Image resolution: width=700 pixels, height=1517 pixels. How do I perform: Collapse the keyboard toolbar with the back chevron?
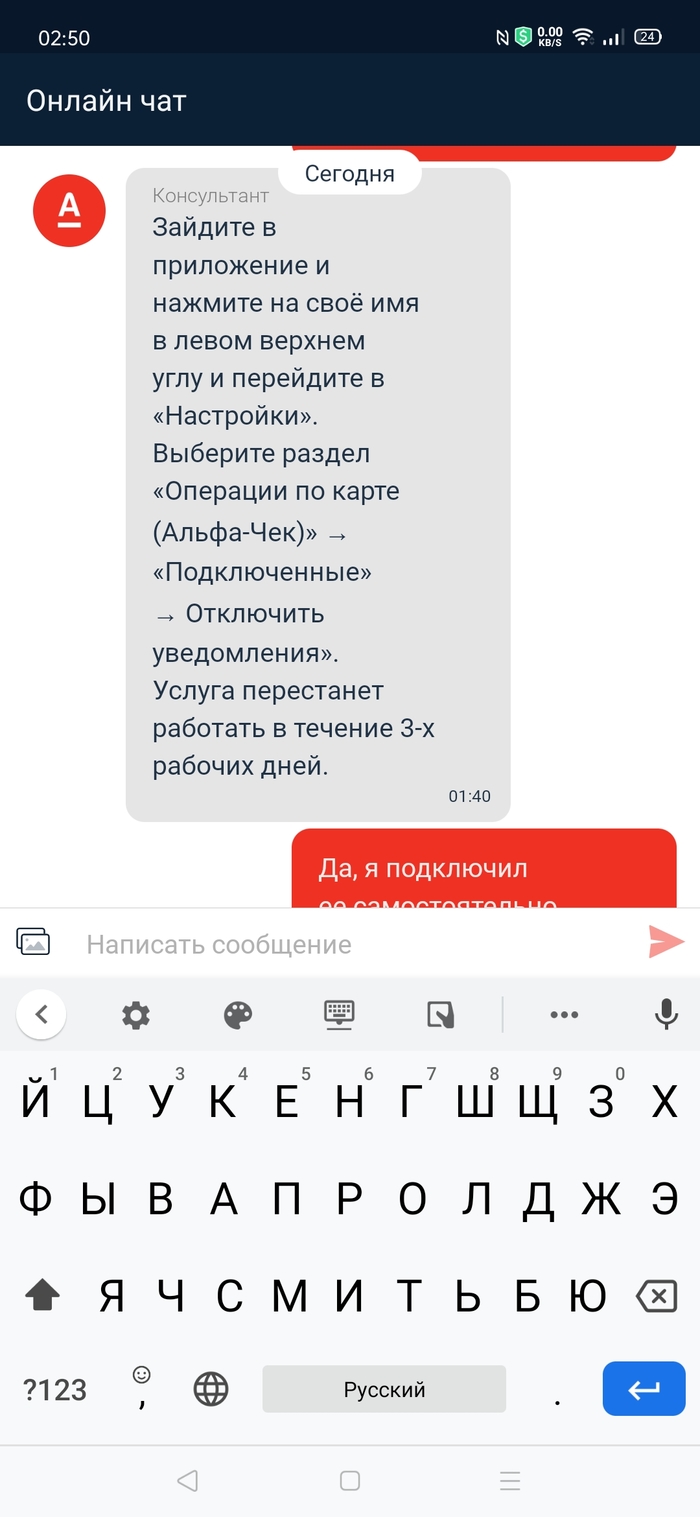coord(41,1014)
